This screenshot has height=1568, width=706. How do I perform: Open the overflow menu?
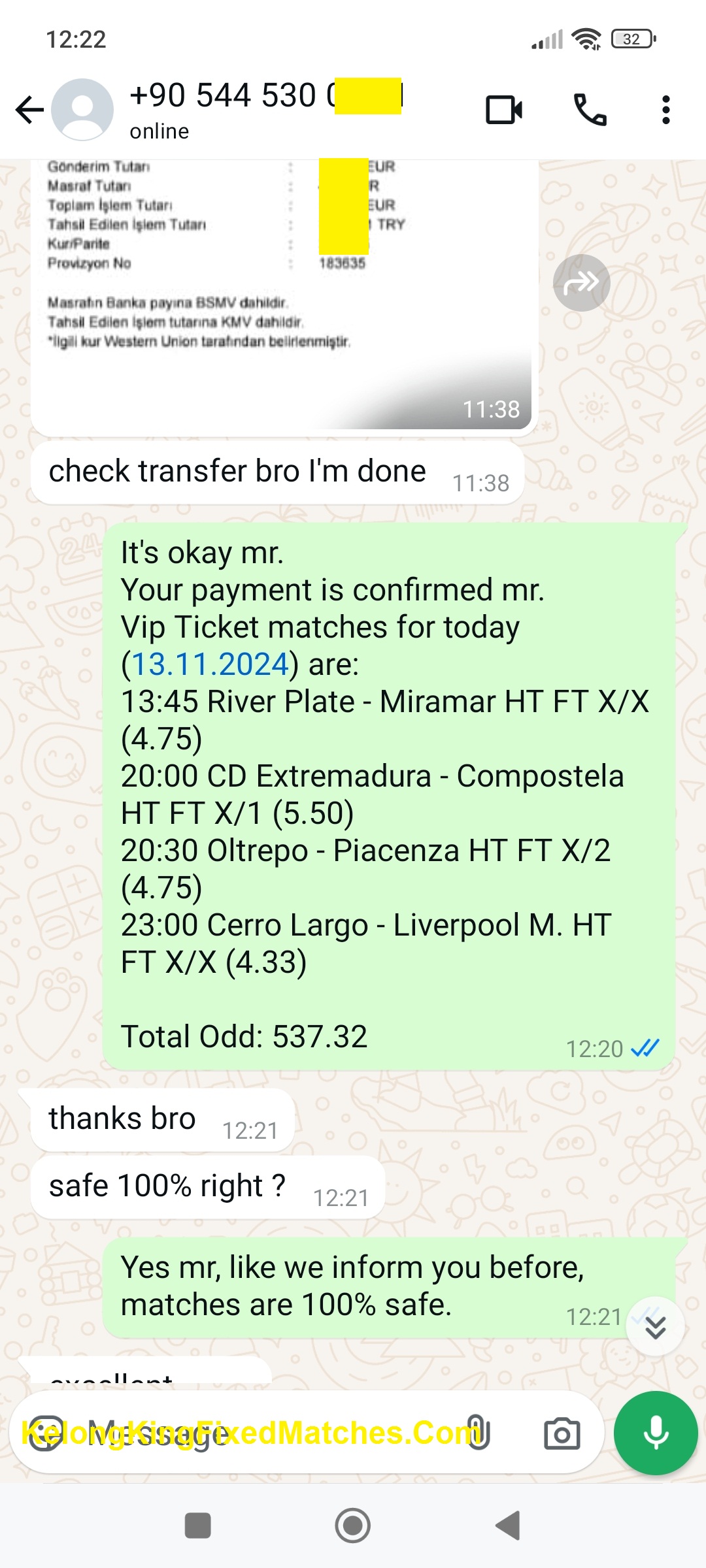665,110
